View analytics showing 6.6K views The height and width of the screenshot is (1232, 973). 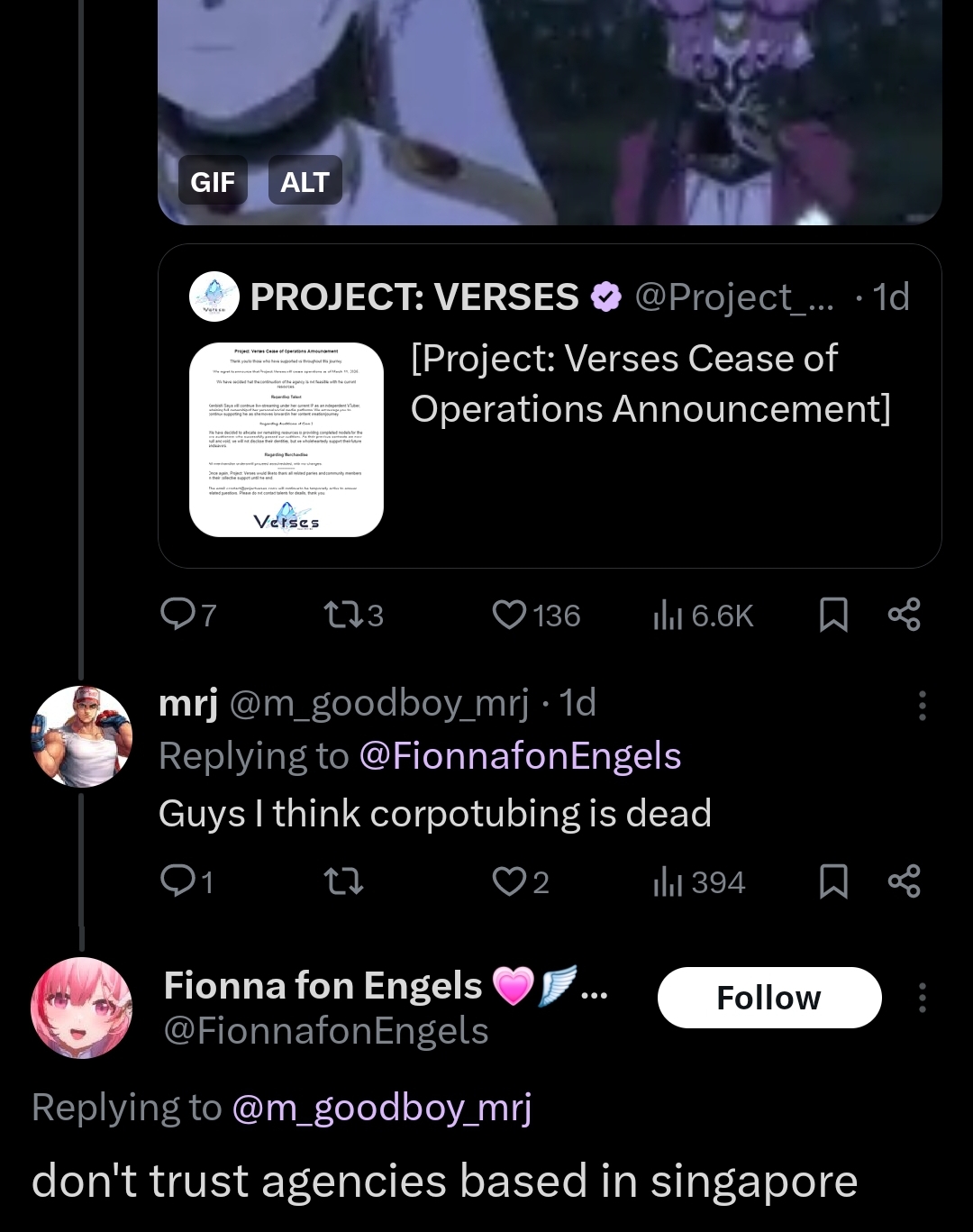pos(703,616)
